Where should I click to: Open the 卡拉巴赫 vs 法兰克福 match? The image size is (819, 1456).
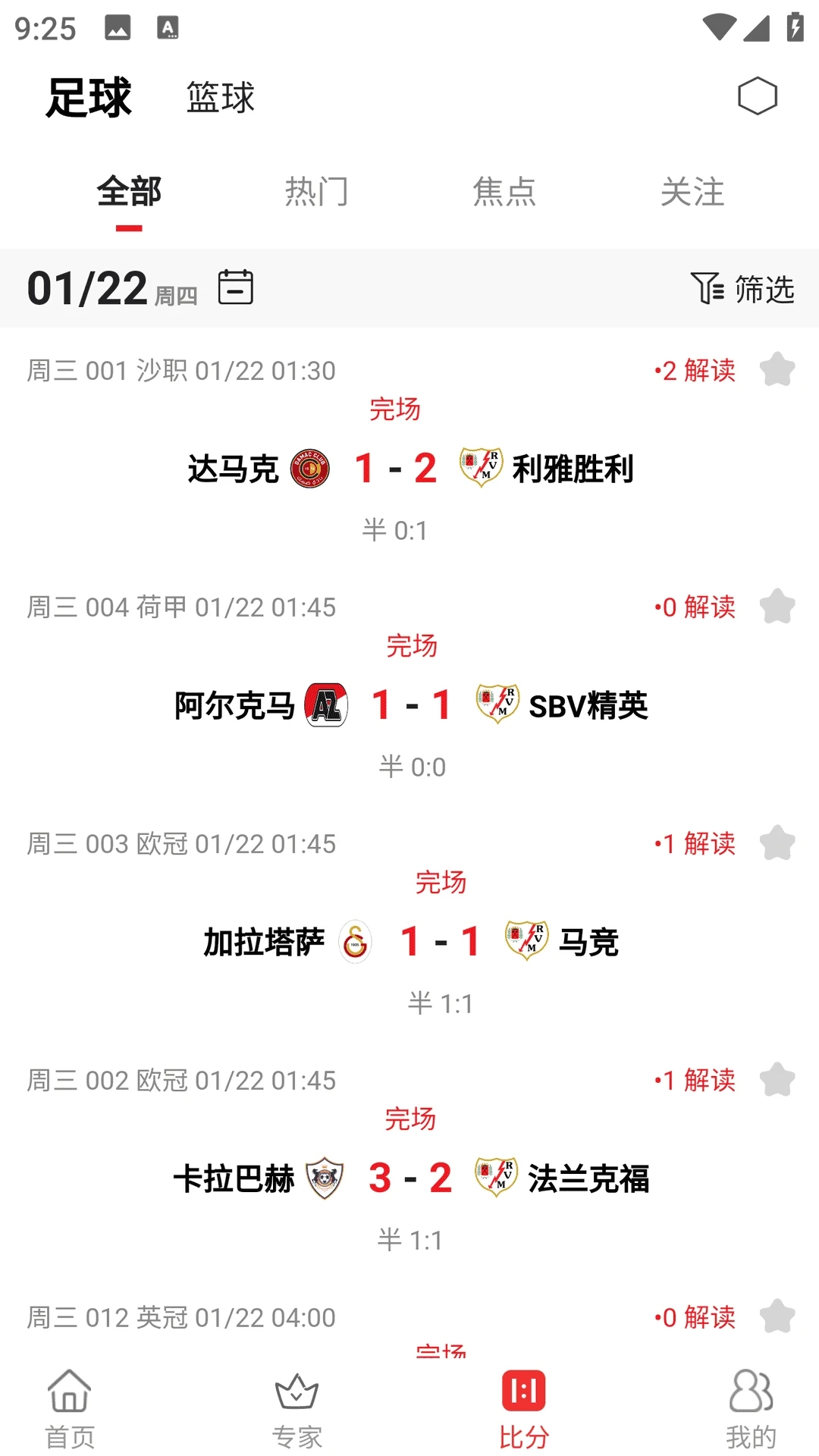411,1178
